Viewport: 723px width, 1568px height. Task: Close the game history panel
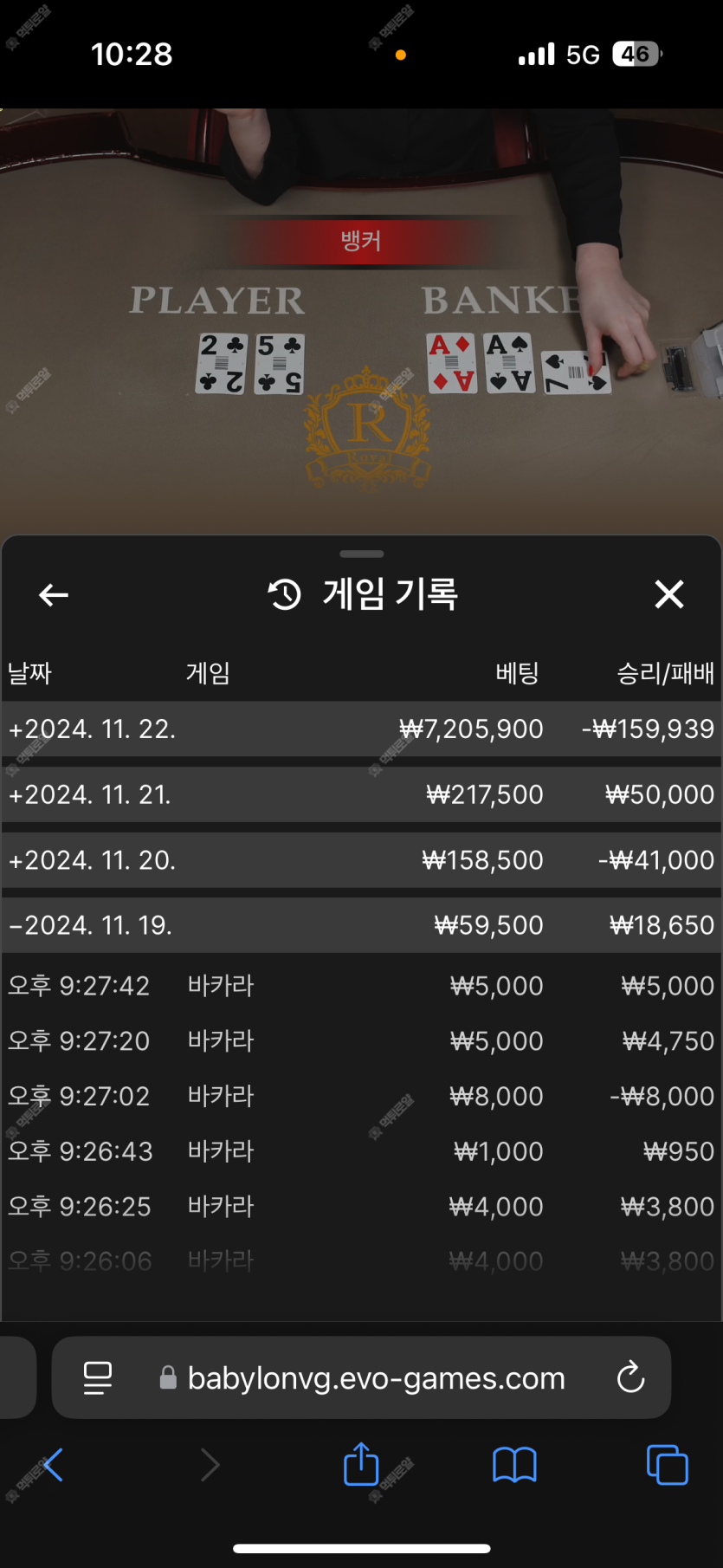click(668, 595)
